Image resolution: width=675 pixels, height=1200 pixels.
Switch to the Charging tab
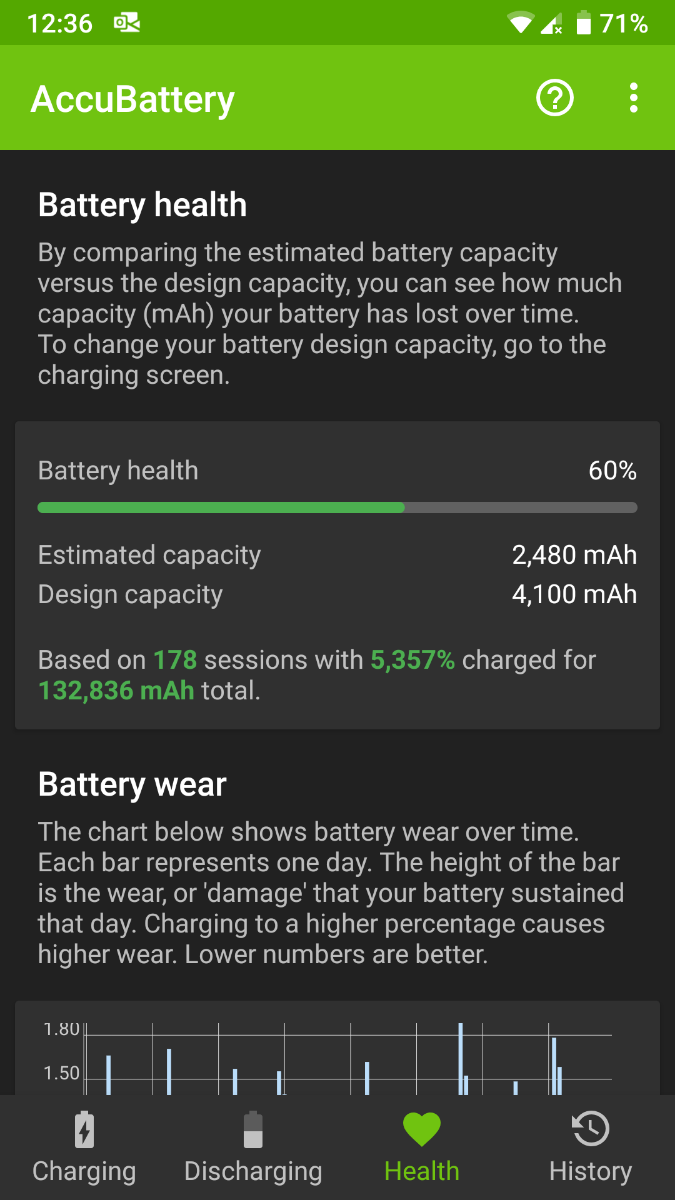click(84, 1148)
